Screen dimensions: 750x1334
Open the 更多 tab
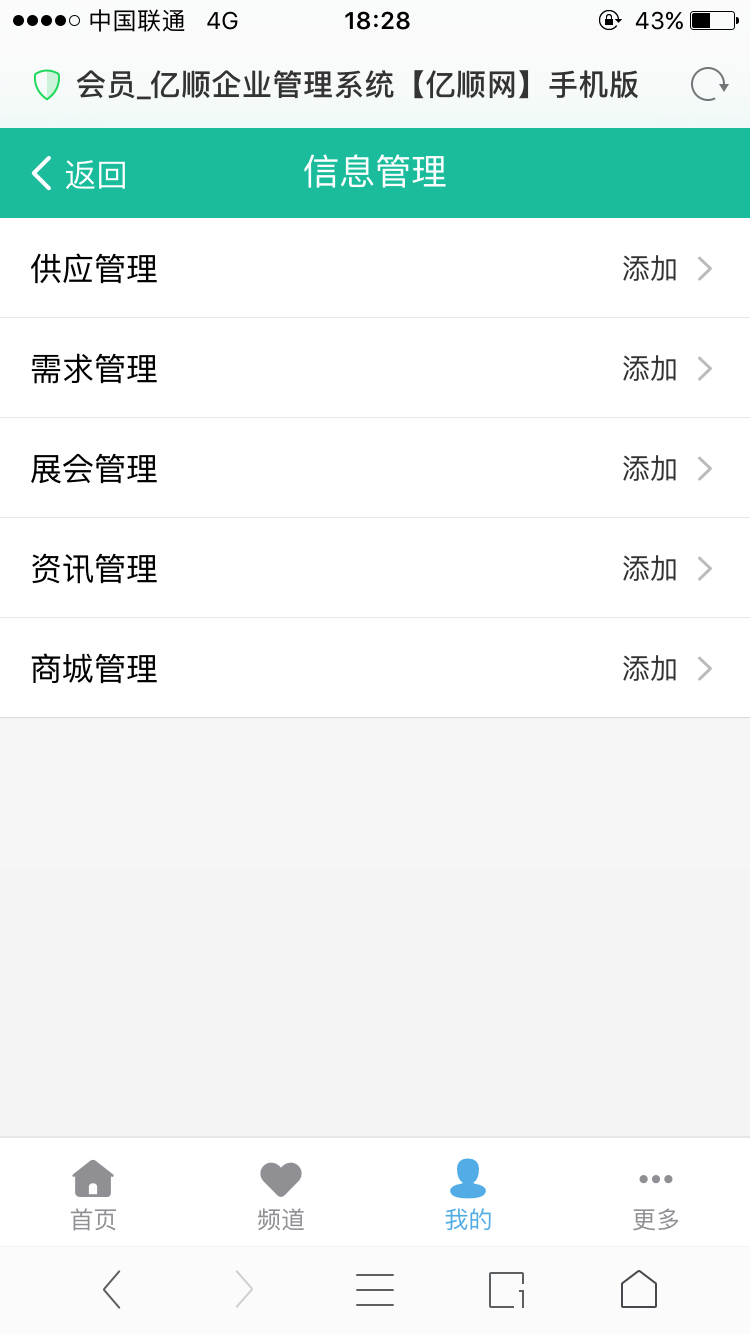(x=656, y=1194)
